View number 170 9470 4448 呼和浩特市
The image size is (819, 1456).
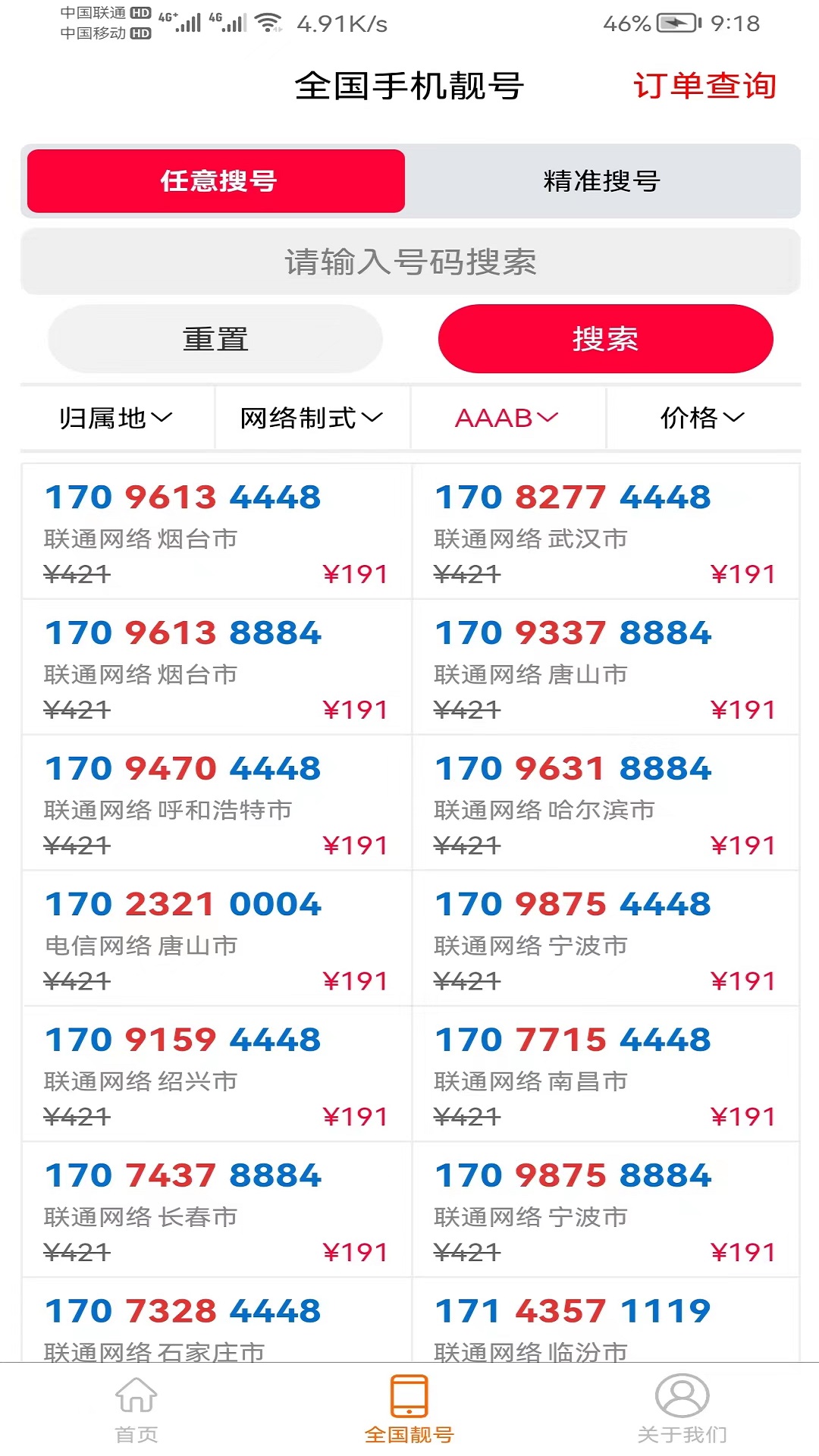216,803
